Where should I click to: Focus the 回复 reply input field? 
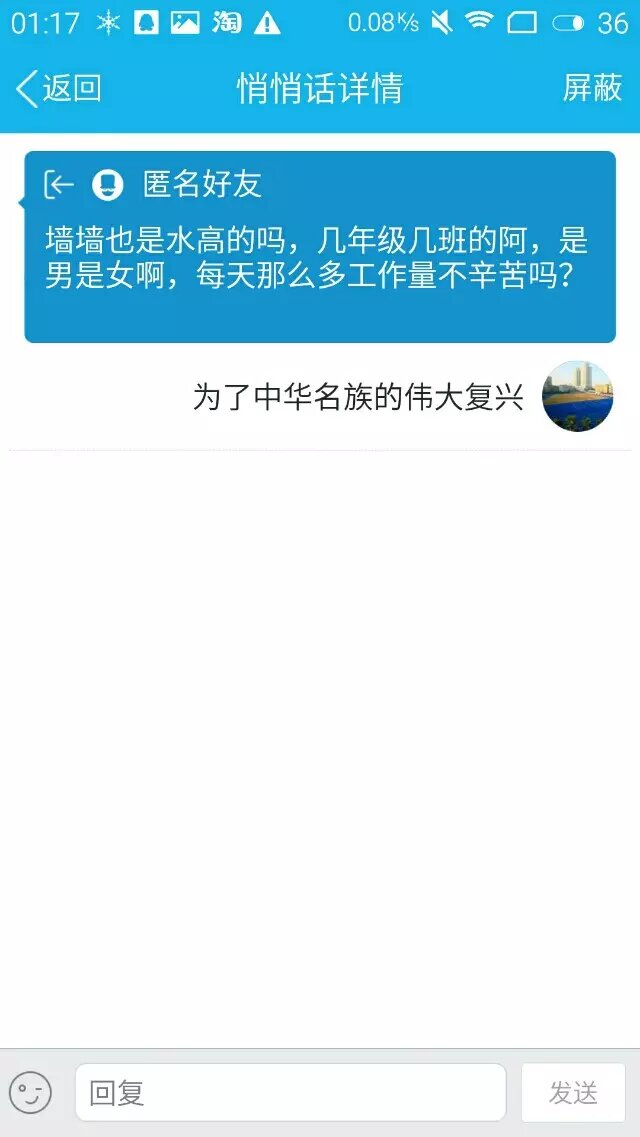290,1093
